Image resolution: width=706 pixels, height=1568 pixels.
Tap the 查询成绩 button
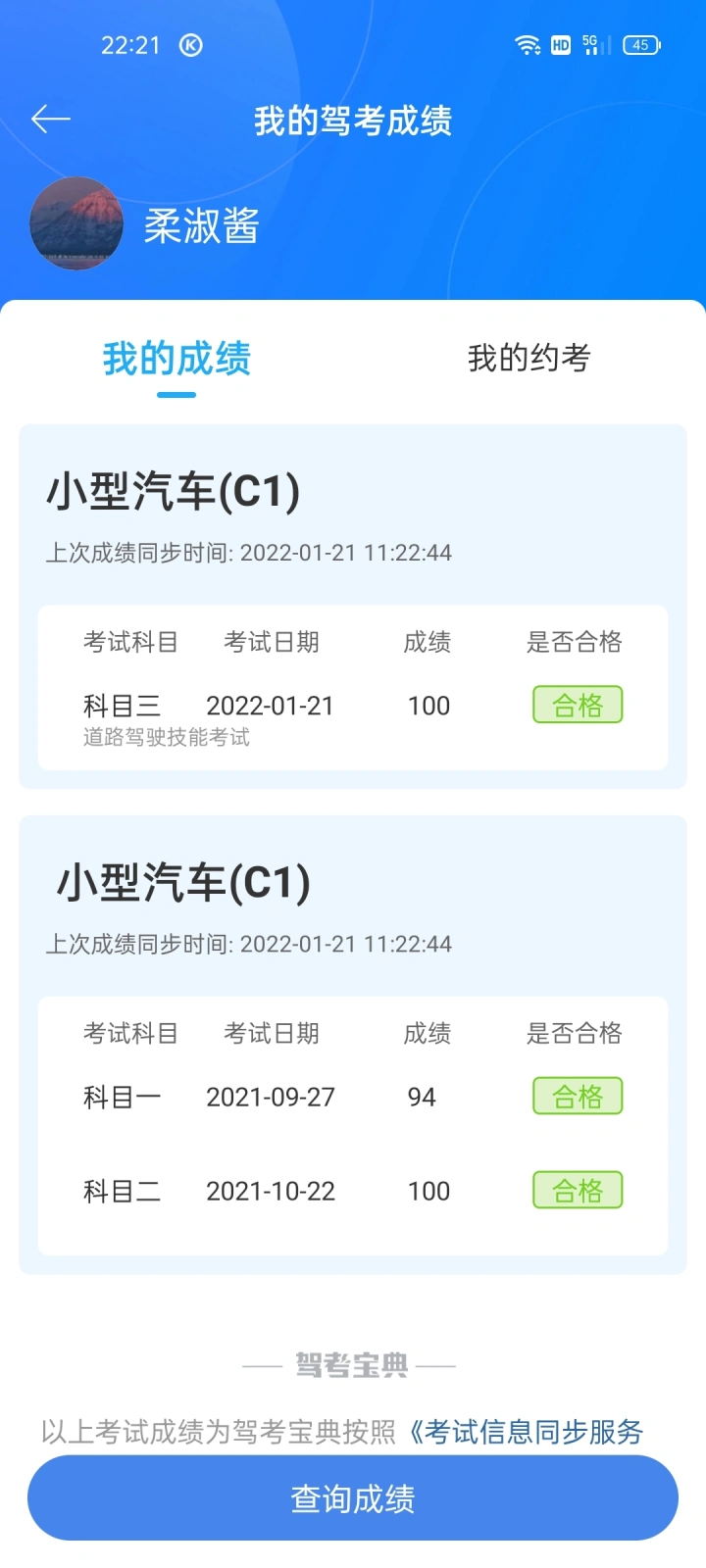pos(353,1497)
